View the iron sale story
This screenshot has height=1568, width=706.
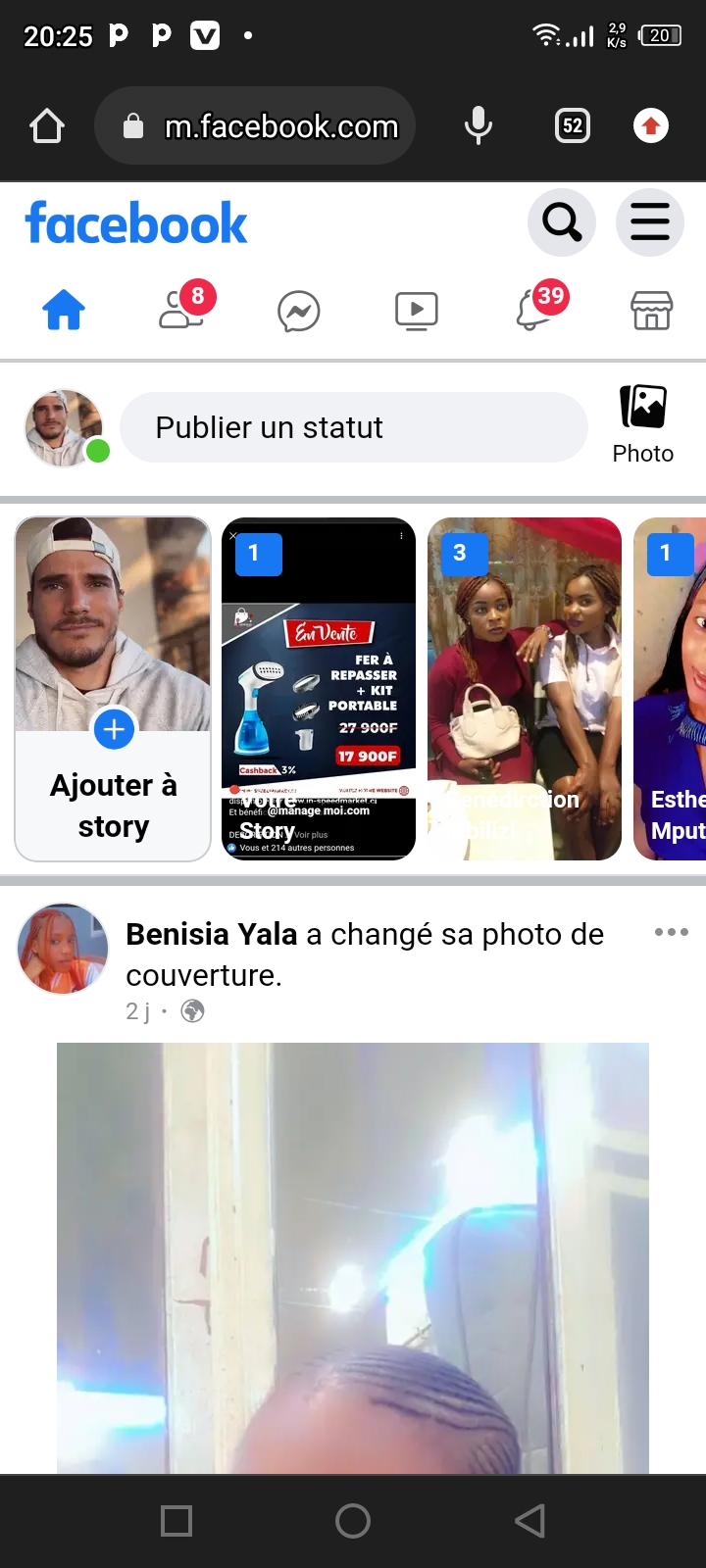click(319, 688)
